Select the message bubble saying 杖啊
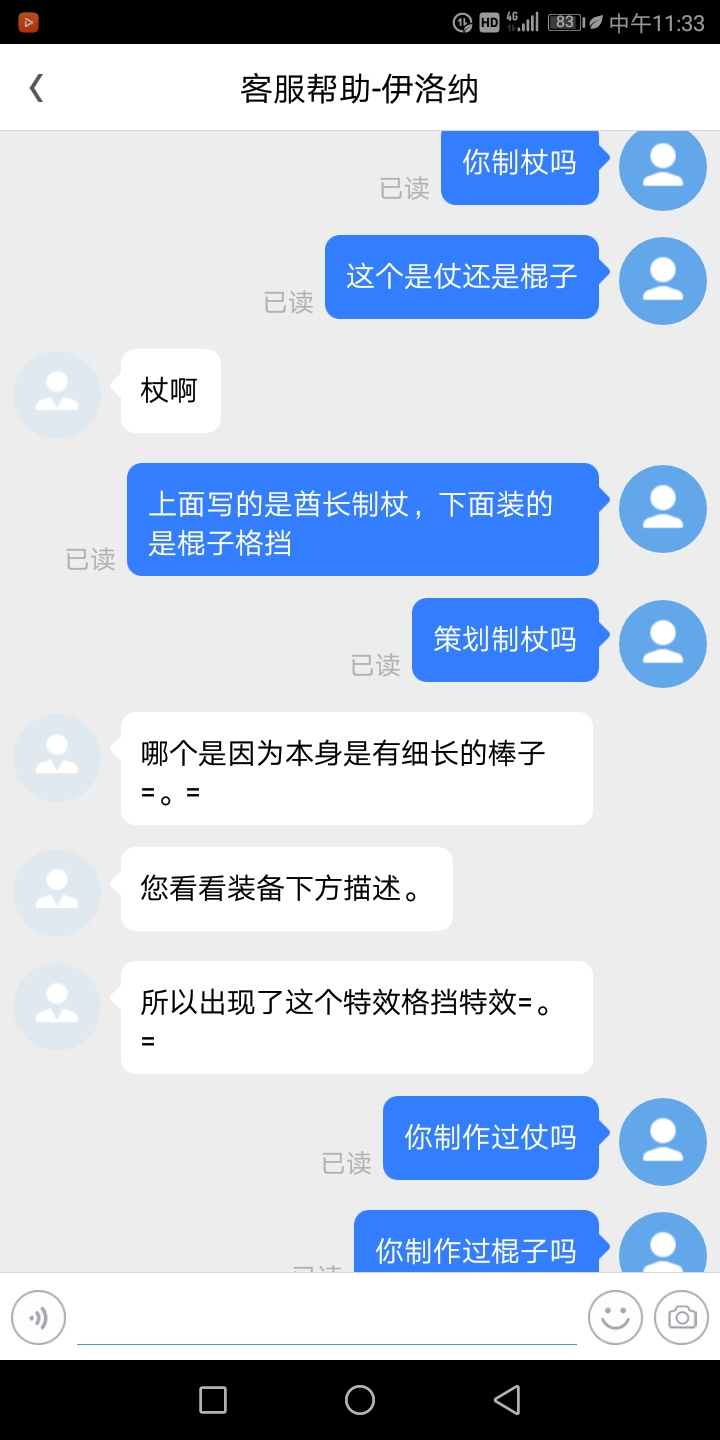This screenshot has width=720, height=1440. pos(170,391)
